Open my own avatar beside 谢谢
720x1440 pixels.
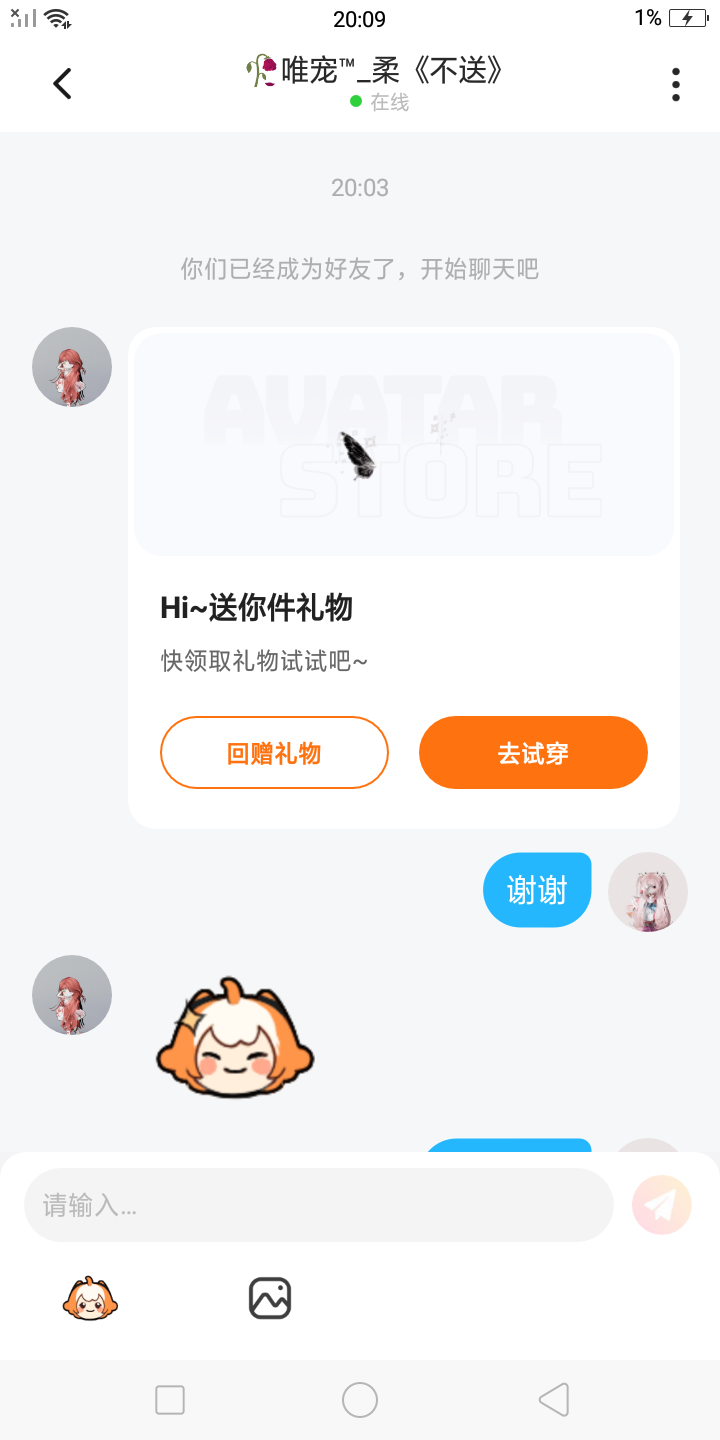pos(648,892)
